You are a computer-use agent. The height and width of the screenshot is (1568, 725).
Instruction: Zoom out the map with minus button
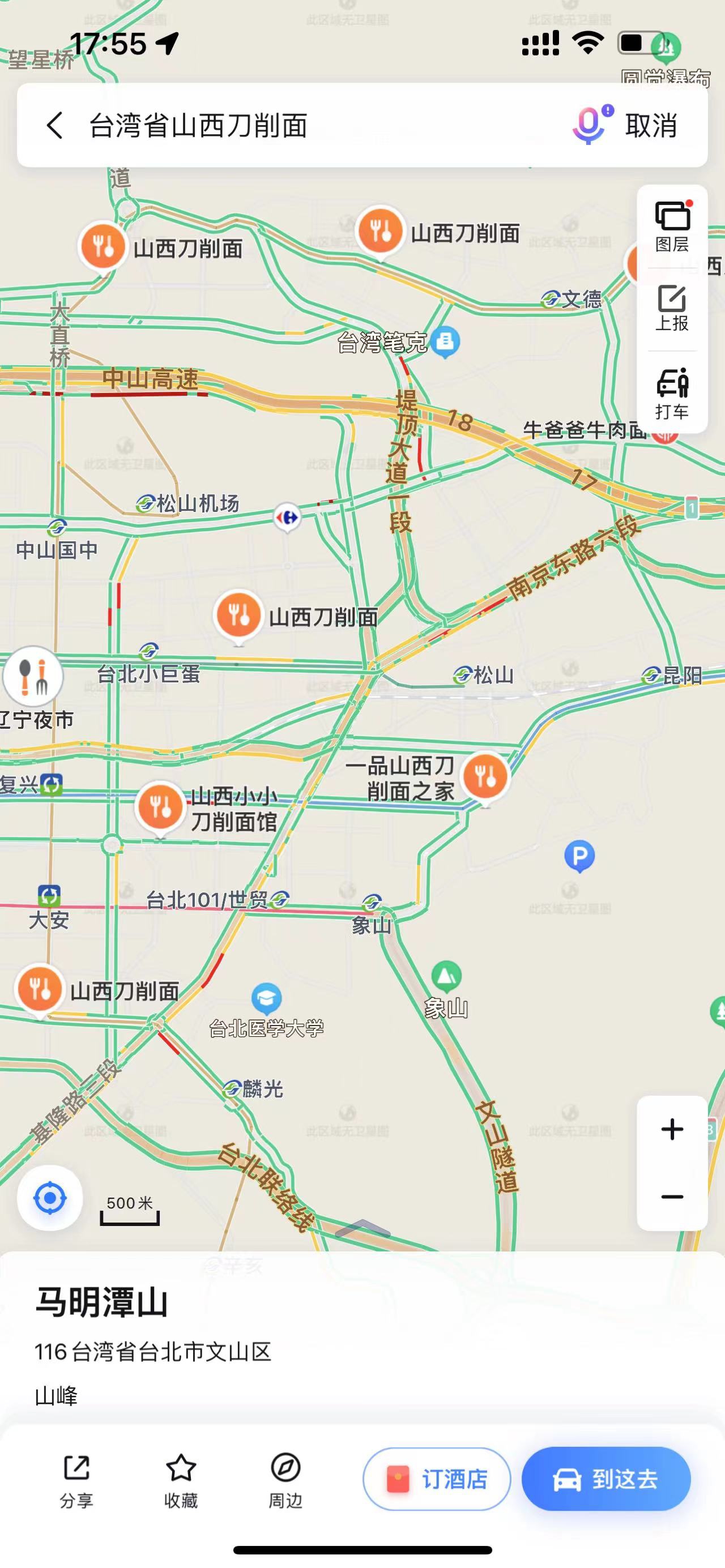click(672, 1197)
